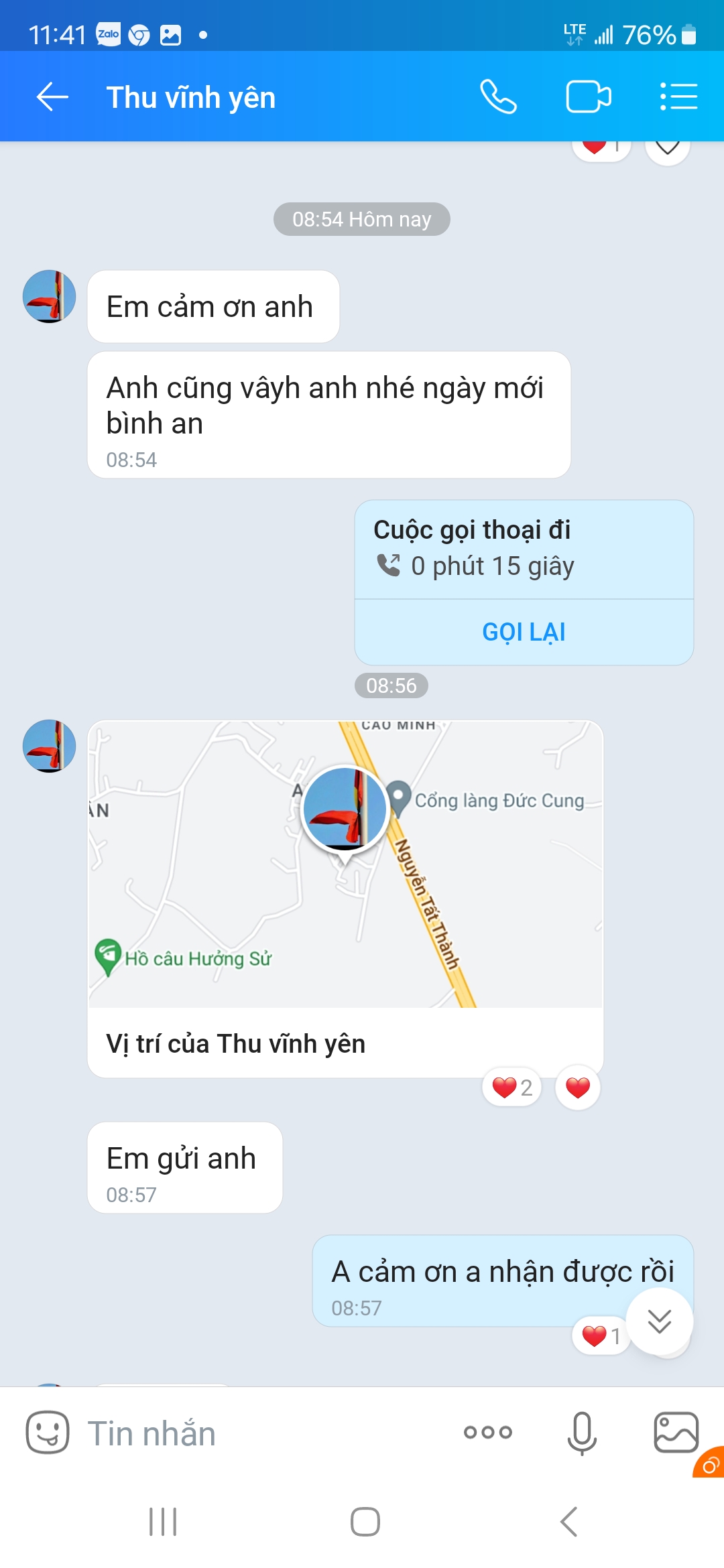724x1568 pixels.
Task: Open the chat options menu
Action: coord(678,97)
